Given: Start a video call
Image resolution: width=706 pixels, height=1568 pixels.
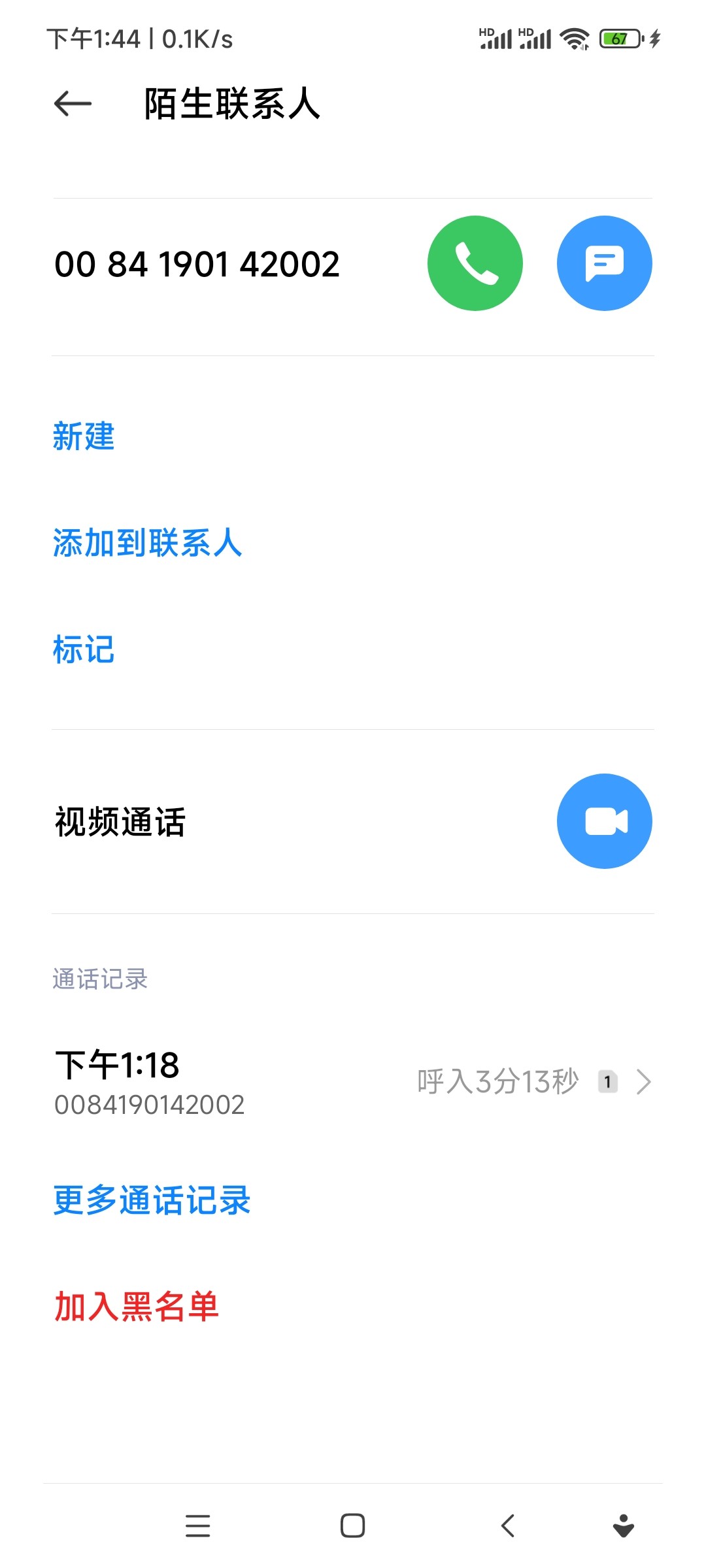Looking at the screenshot, I should 604,821.
